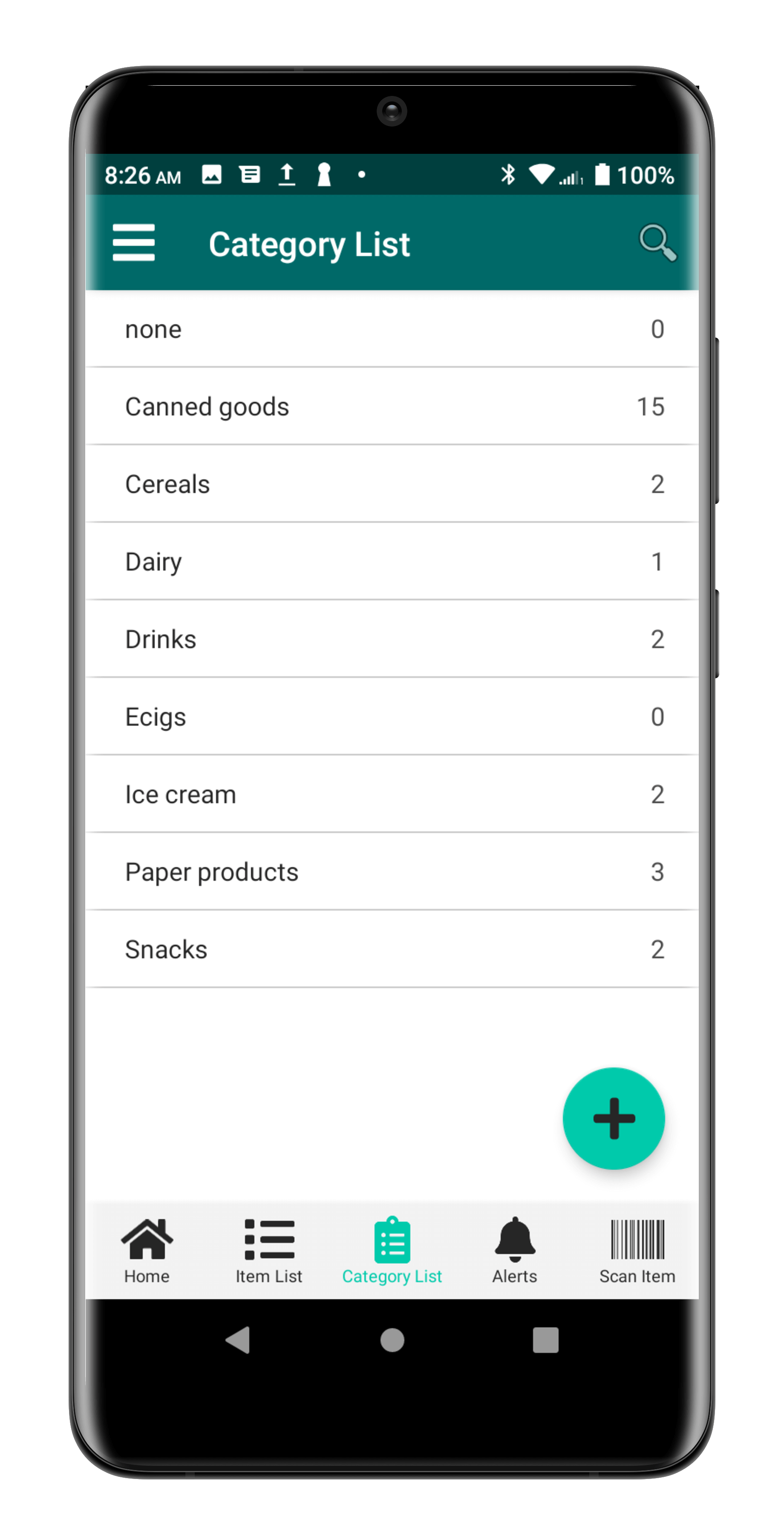Open the Canned goods category
The image size is (784, 1534).
(x=392, y=407)
